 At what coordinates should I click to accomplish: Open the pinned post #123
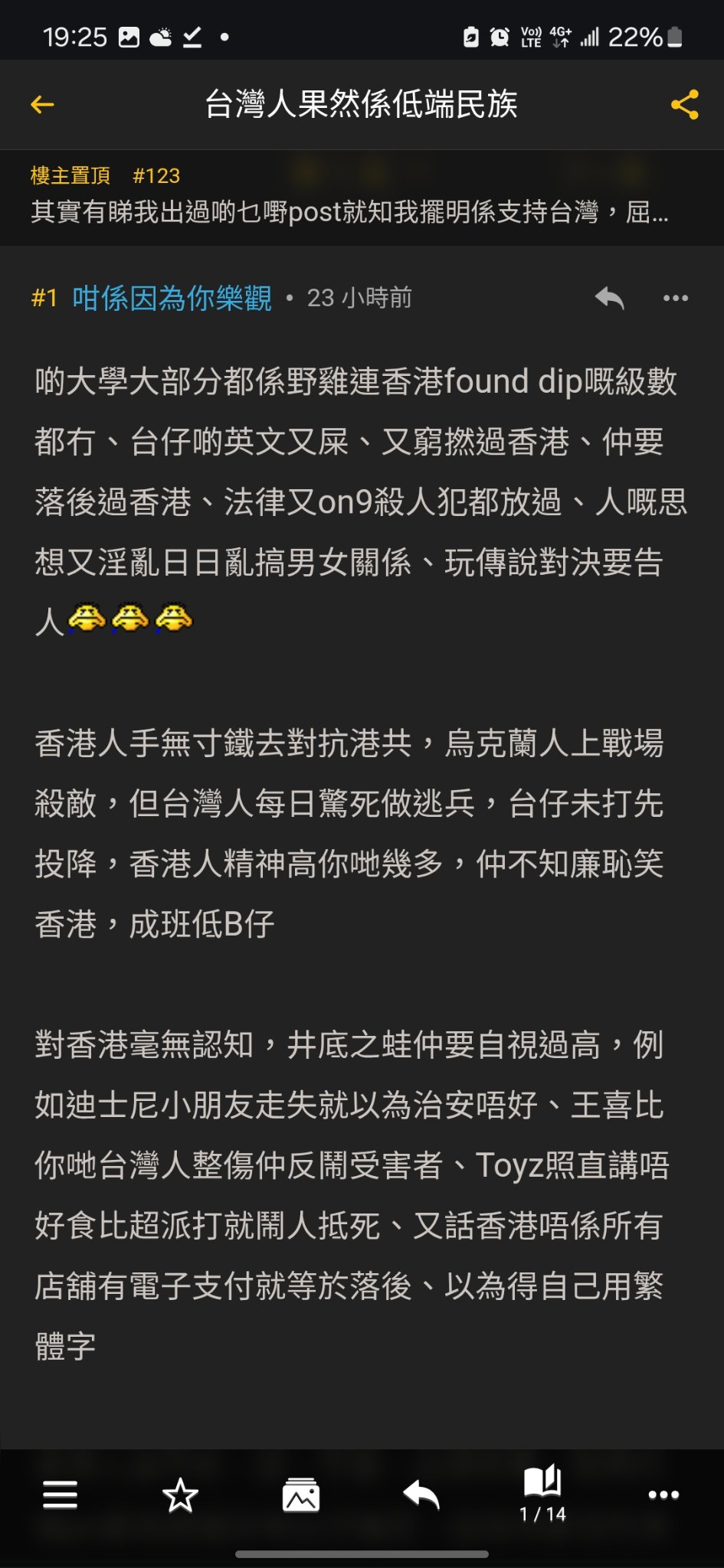pyautogui.click(x=362, y=197)
